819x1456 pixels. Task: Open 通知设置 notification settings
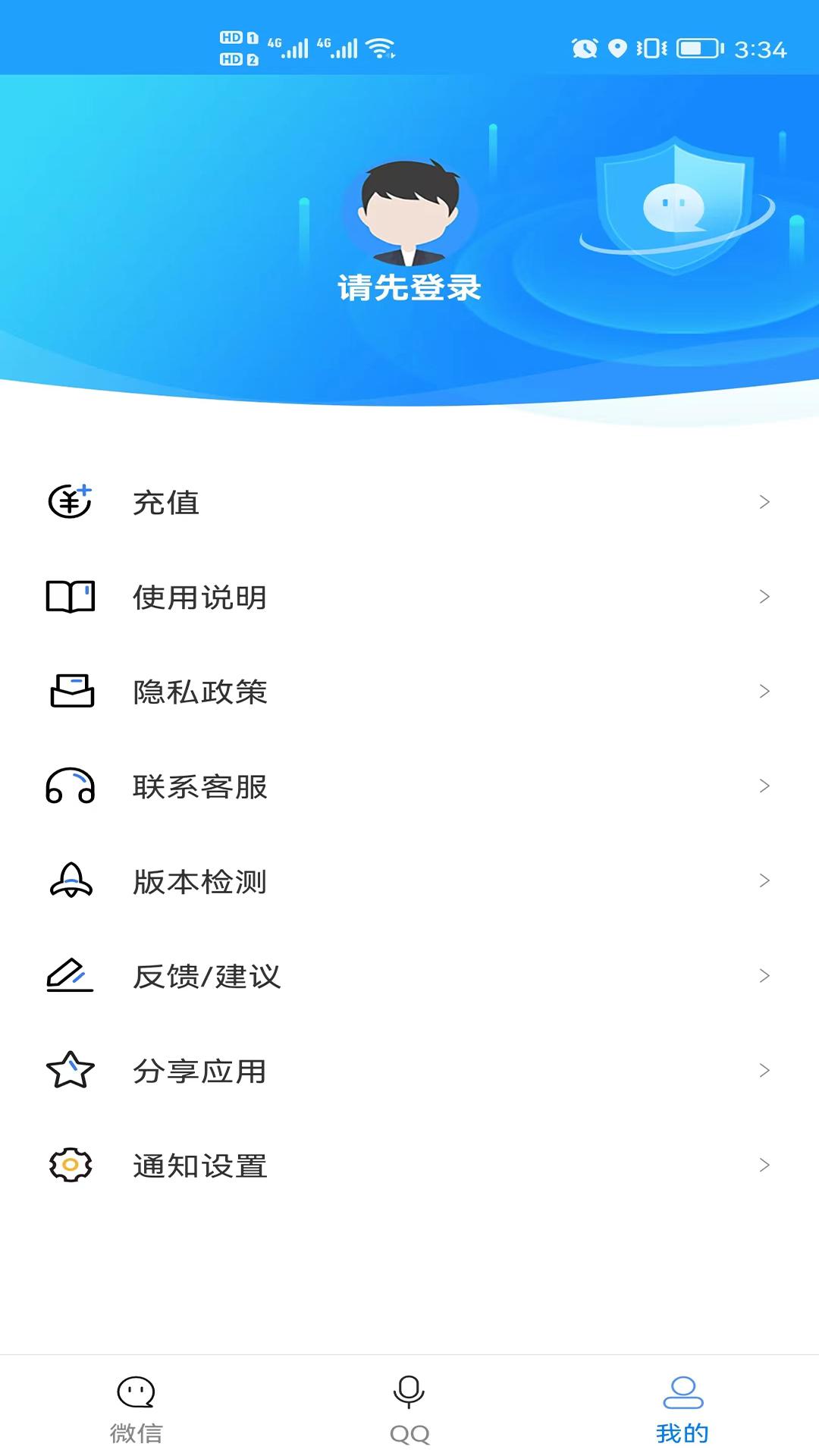409,1166
